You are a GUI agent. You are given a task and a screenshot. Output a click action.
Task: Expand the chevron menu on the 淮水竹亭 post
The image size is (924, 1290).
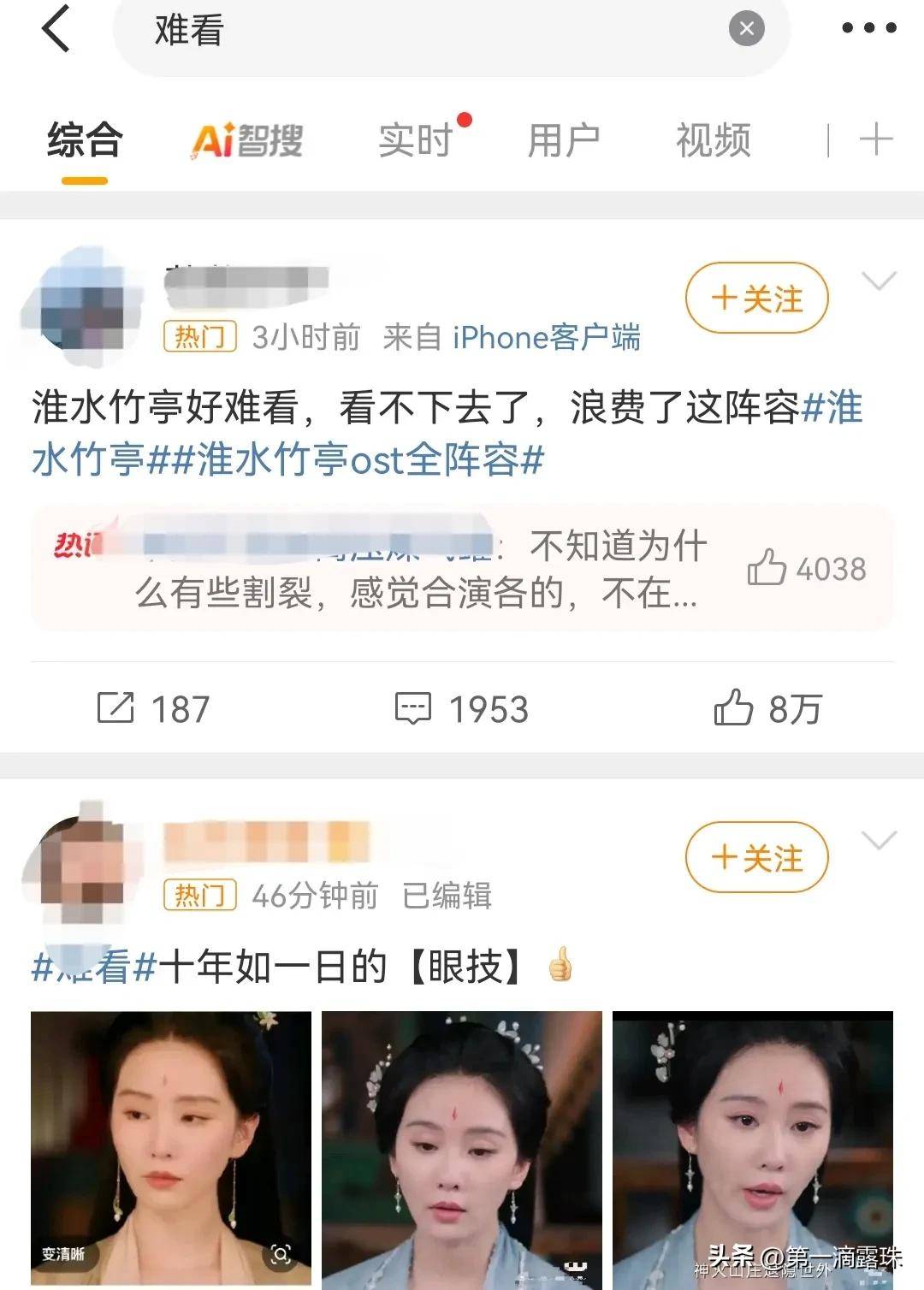[879, 281]
